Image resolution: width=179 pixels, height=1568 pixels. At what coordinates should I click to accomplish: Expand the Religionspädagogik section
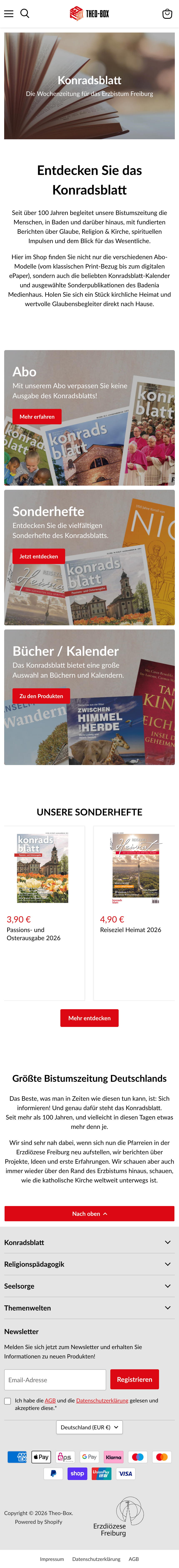point(89,1264)
